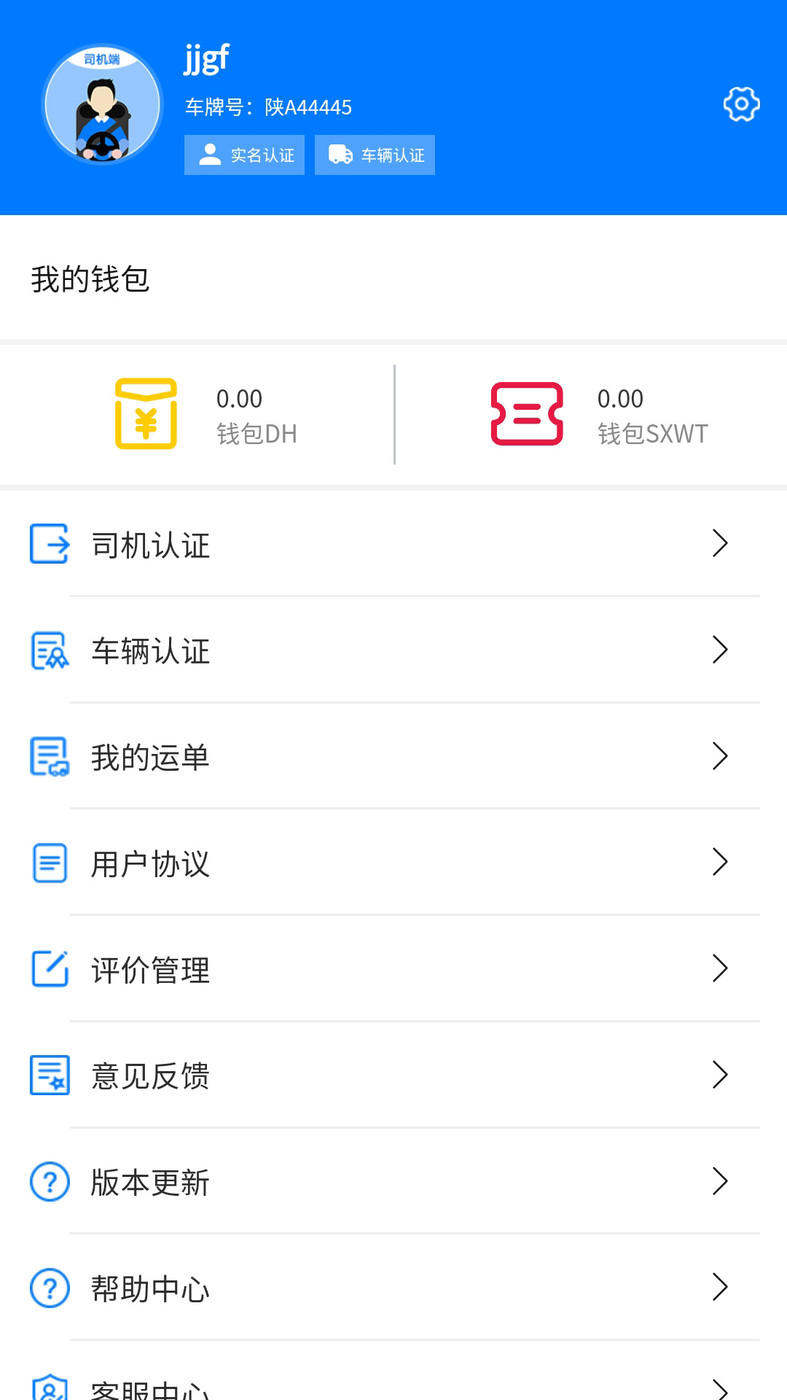Select the 司机认证 arrow document icon

pyautogui.click(x=49, y=543)
